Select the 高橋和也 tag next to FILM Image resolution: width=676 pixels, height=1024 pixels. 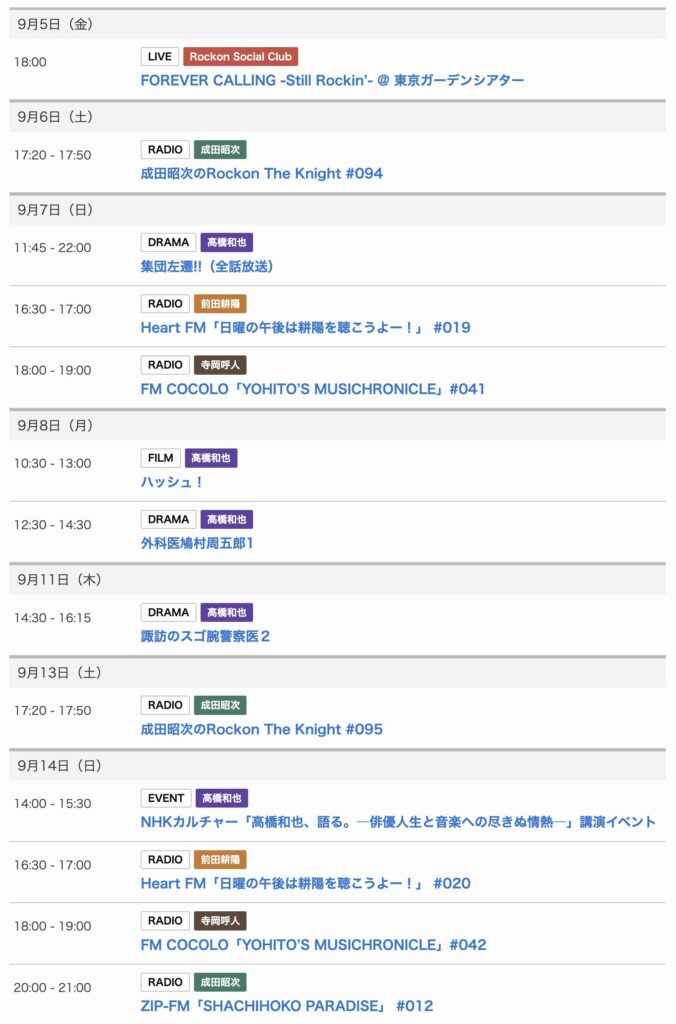210,458
